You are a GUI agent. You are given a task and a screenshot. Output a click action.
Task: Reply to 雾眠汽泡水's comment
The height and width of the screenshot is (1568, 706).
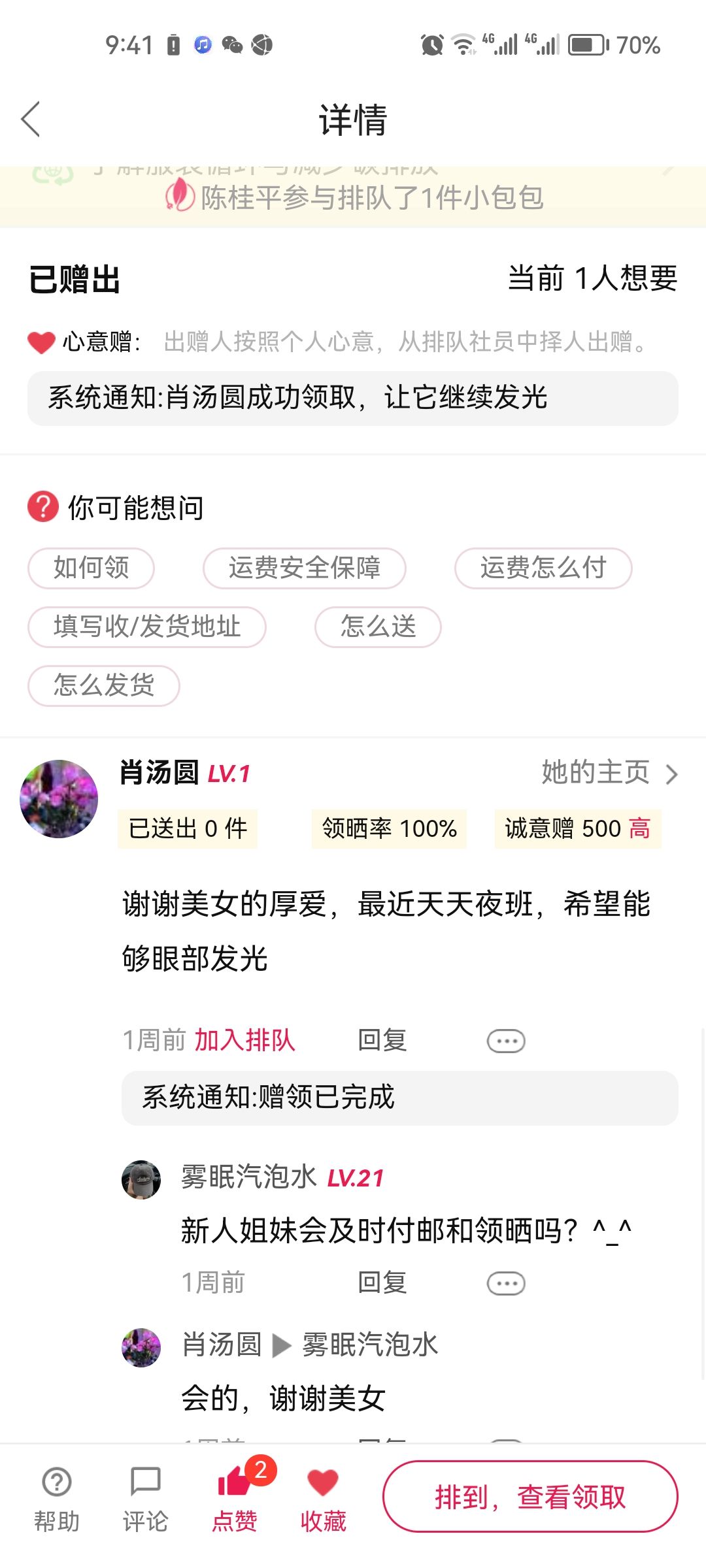[382, 1282]
